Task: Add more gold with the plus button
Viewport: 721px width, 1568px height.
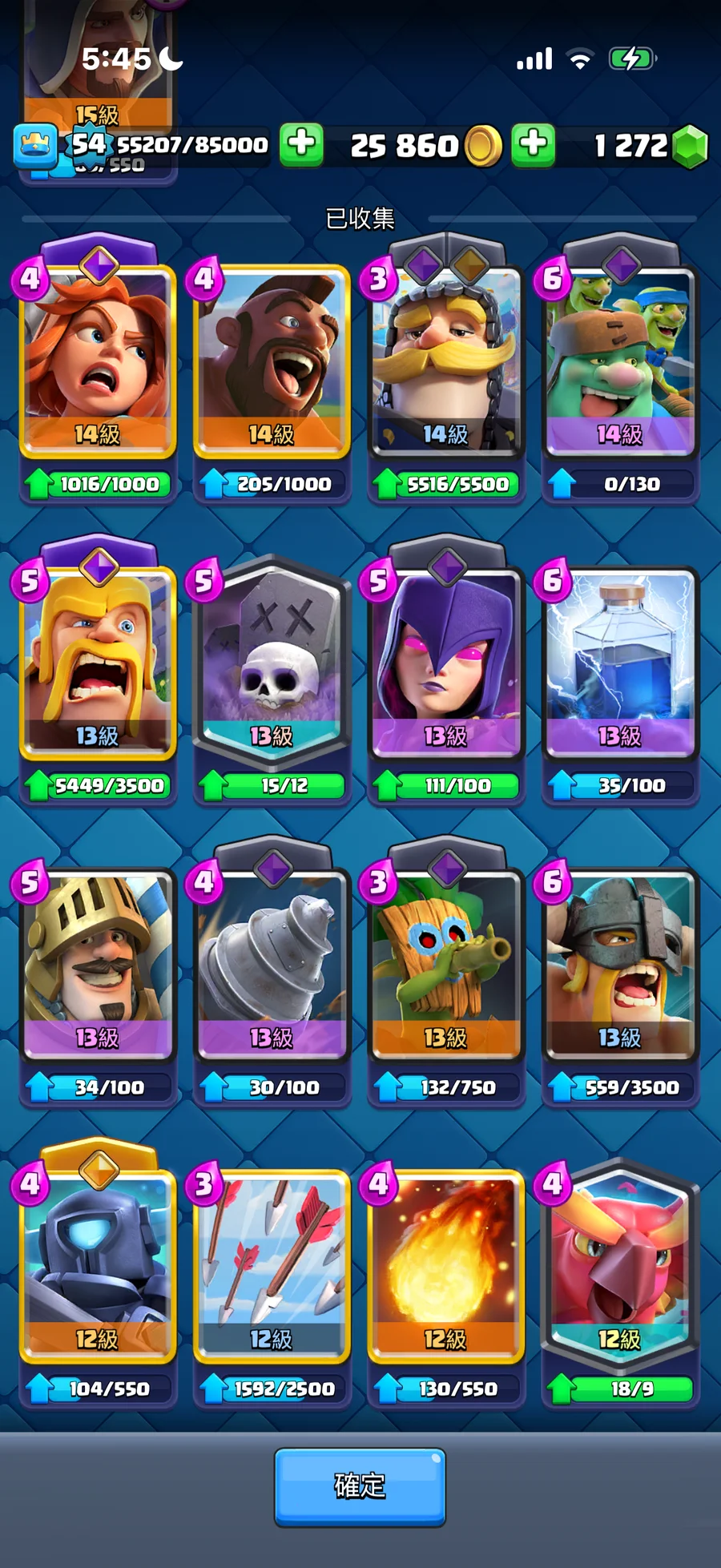Action: [x=533, y=145]
